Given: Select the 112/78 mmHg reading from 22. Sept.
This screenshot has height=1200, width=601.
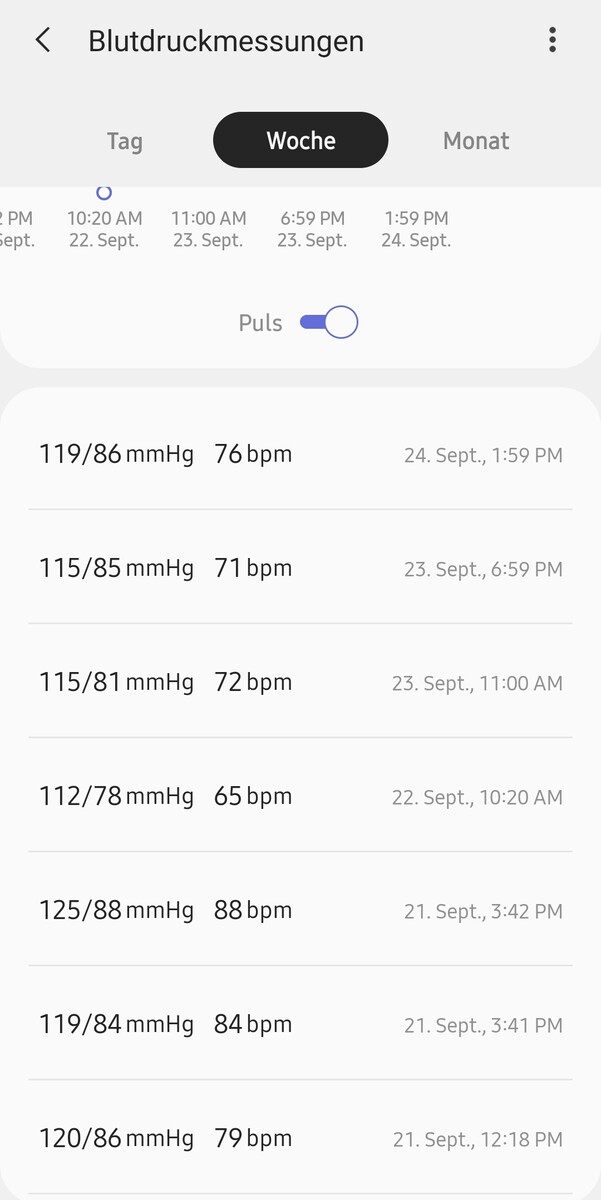Looking at the screenshot, I should 300,796.
